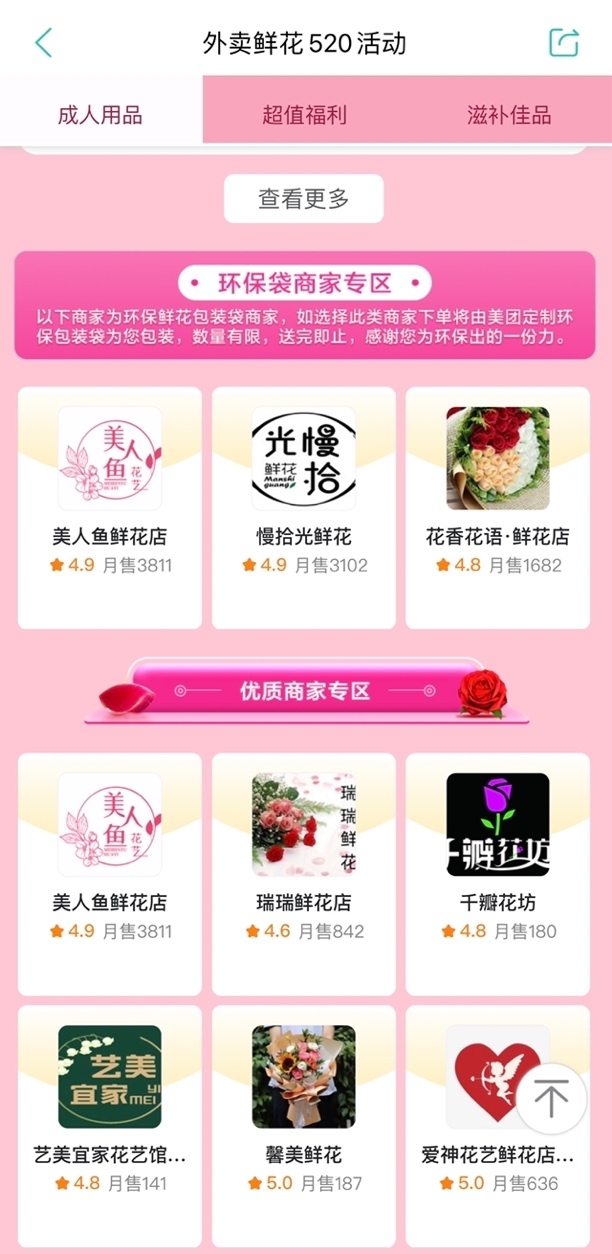Share this 520 flower activity page
612x1254 pixels.
[x=564, y=43]
